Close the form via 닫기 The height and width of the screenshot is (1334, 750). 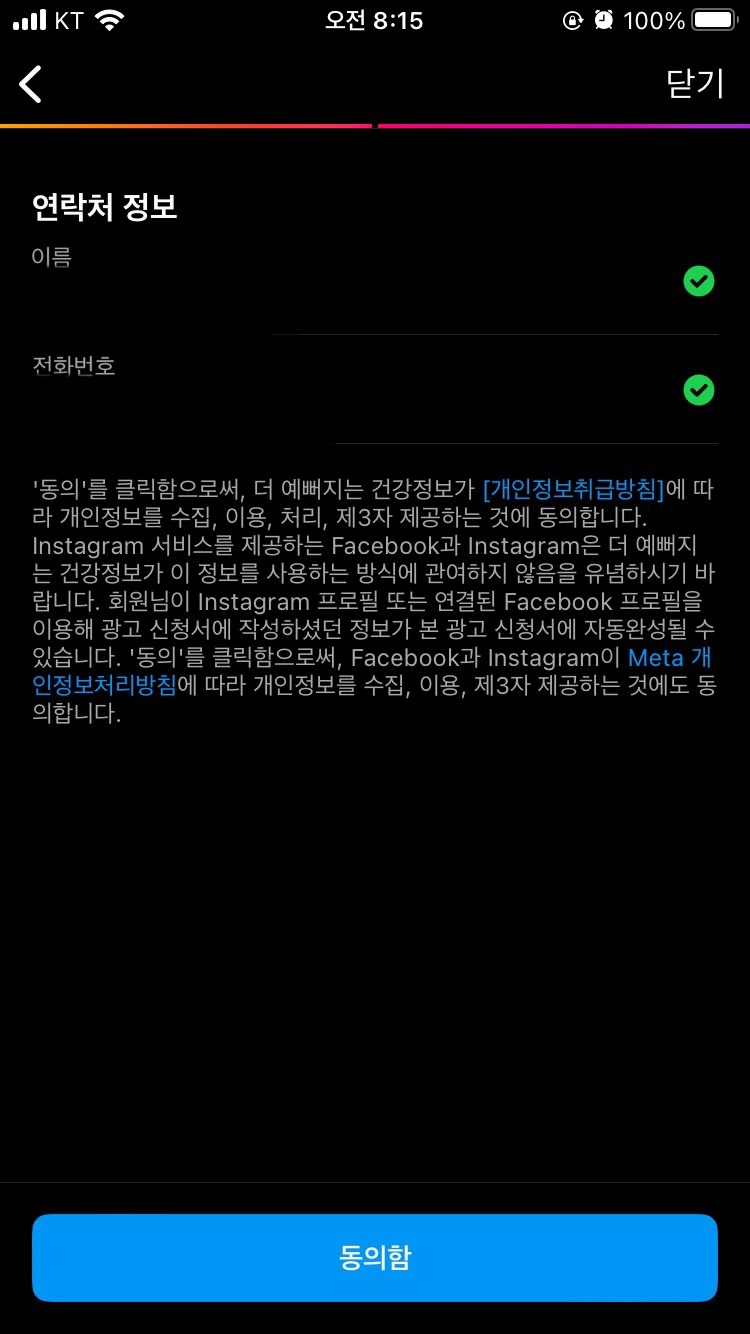[694, 84]
